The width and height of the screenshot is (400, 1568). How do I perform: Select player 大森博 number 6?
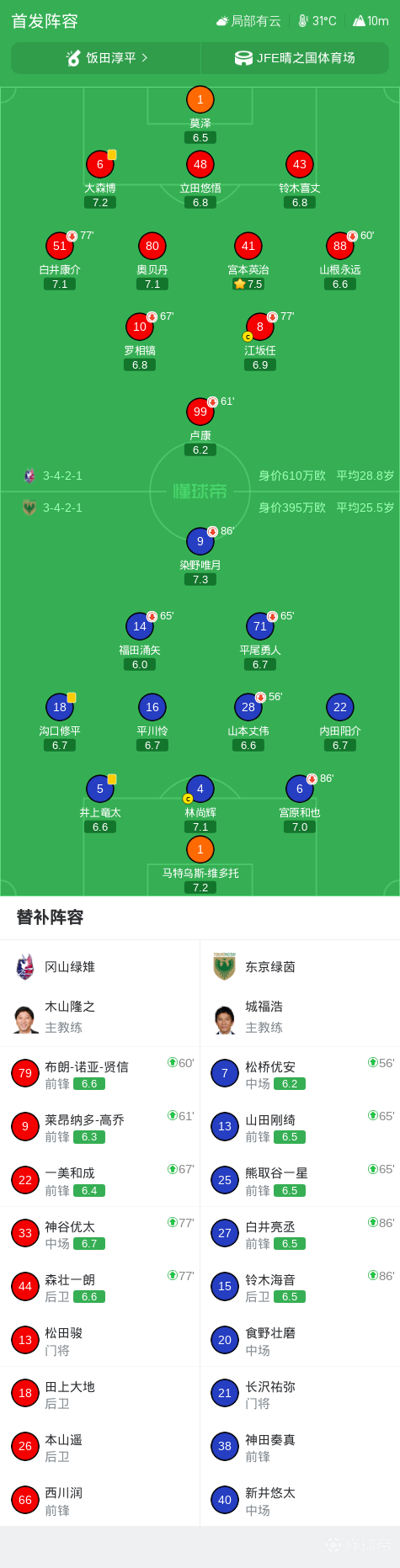coord(100,179)
